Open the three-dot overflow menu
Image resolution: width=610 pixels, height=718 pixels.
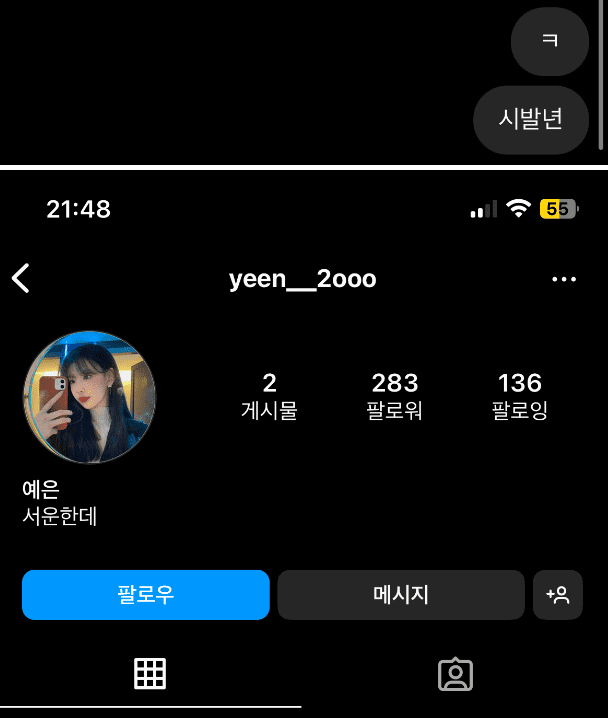point(564,280)
